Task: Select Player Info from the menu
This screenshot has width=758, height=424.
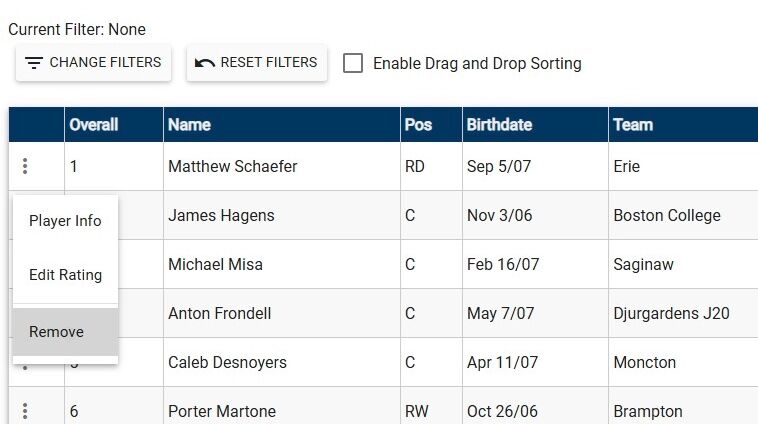Action: coord(65,221)
